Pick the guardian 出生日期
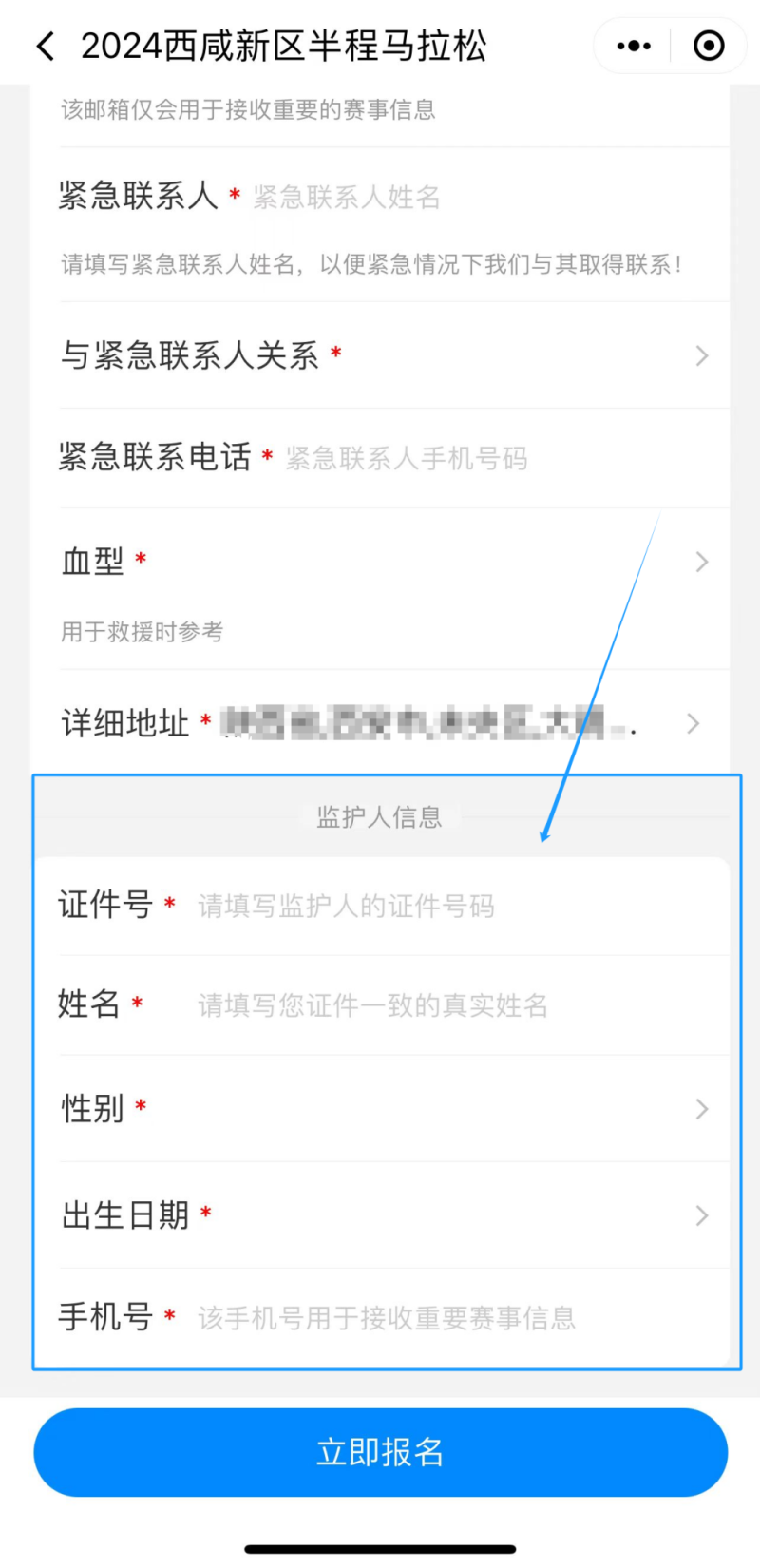Screen dimensions: 760x1568 [394, 1214]
